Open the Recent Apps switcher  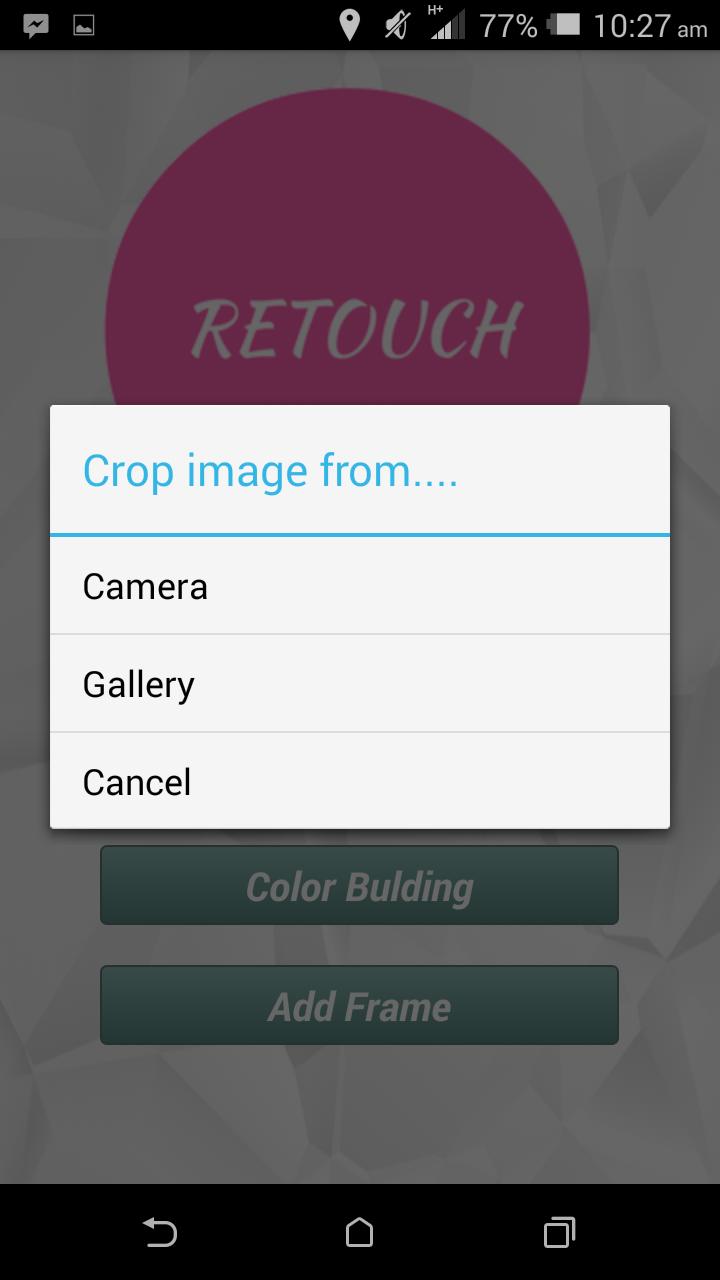(560, 1232)
